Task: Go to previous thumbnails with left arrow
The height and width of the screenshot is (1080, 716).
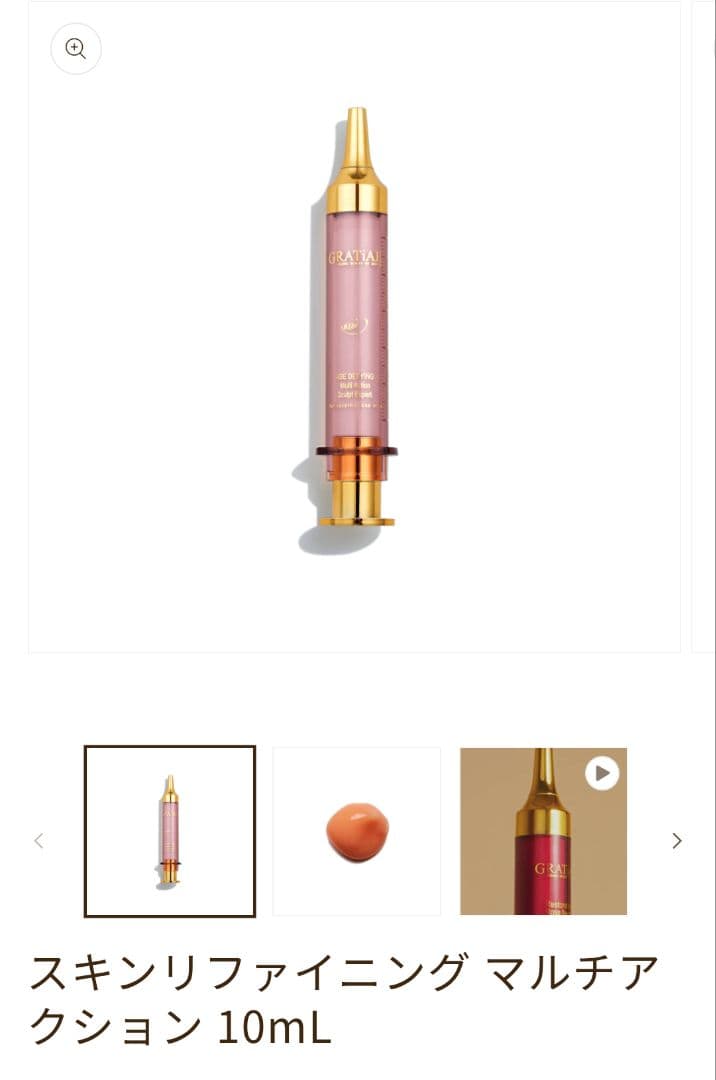Action: pos(39,841)
